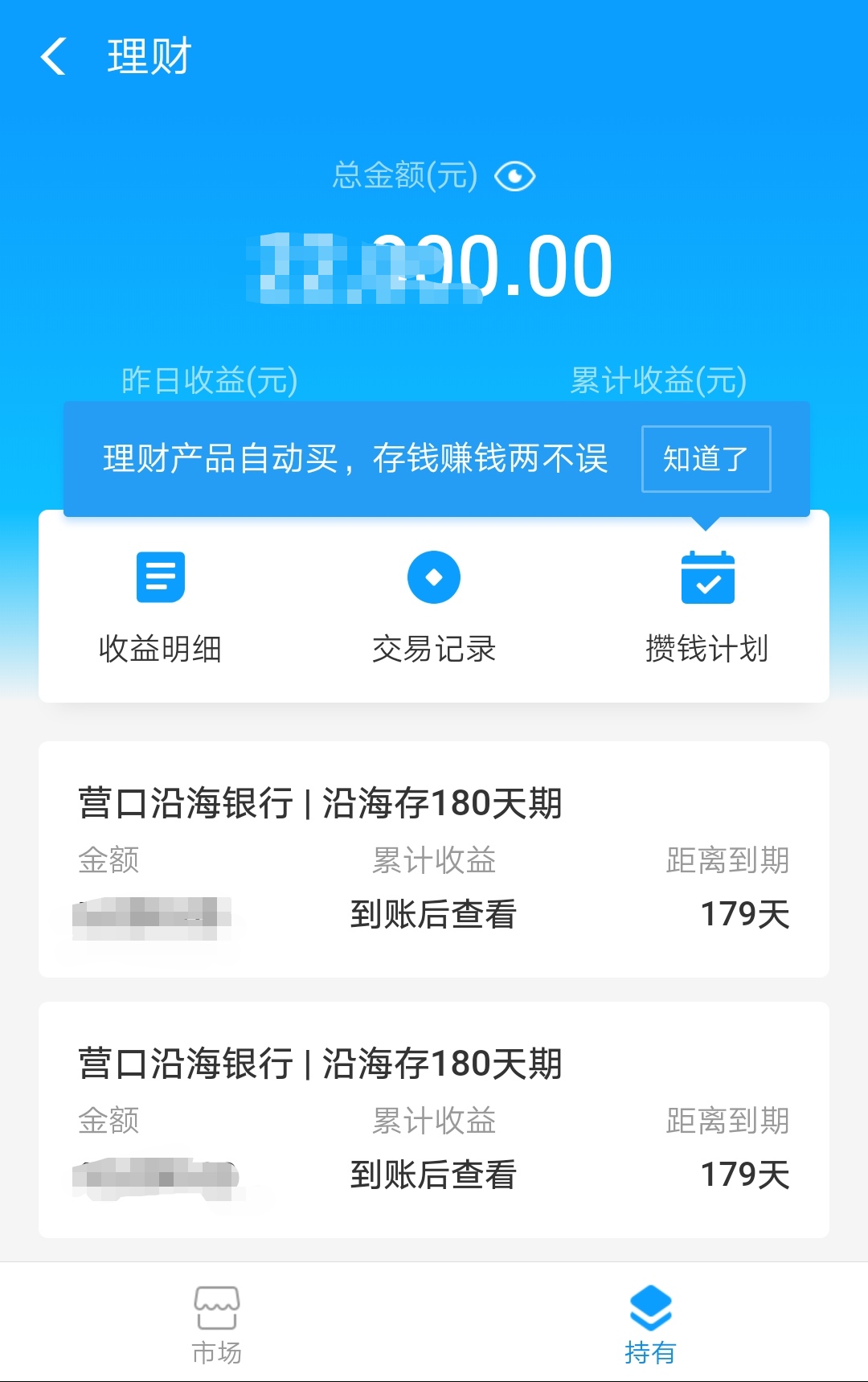Hide the masked balance using eye toggle

[515, 175]
